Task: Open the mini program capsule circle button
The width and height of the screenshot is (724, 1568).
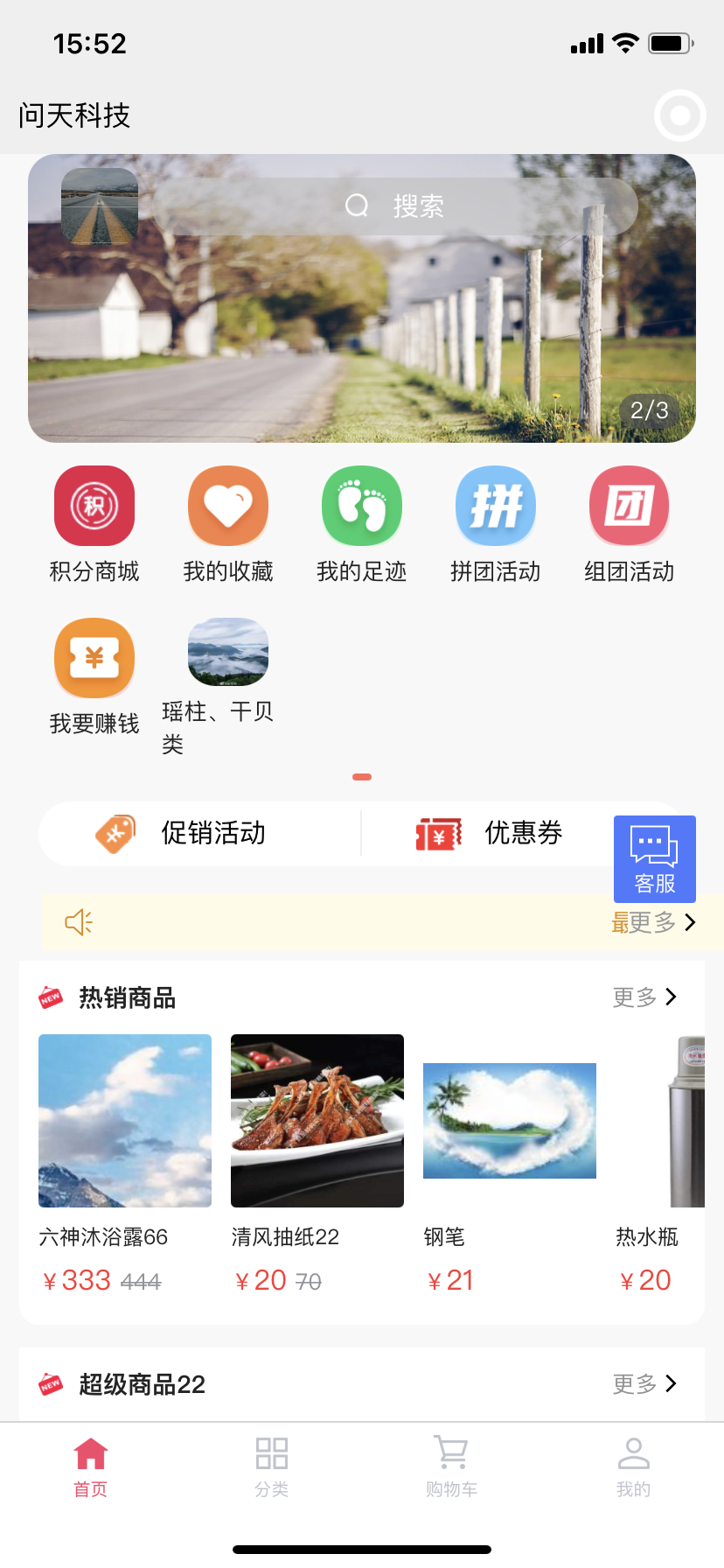Action: [x=679, y=115]
